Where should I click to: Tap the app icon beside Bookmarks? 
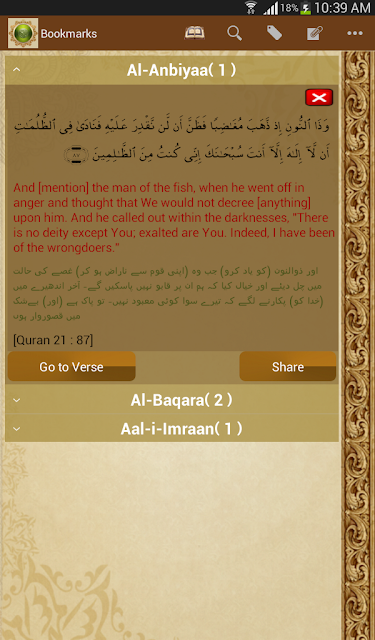pyautogui.click(x=23, y=33)
